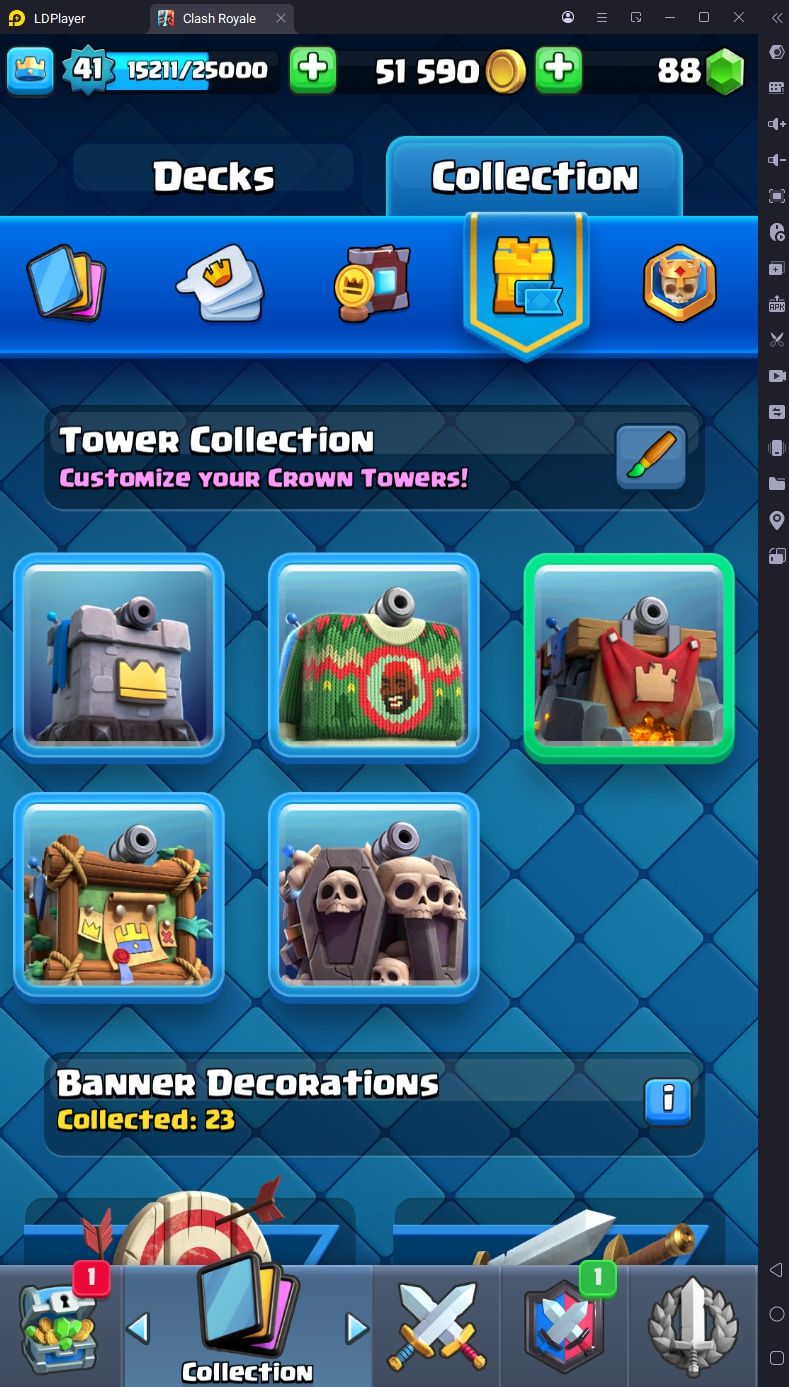This screenshot has width=789, height=1387.
Task: Tap the green gem counter
Action: click(x=702, y=70)
